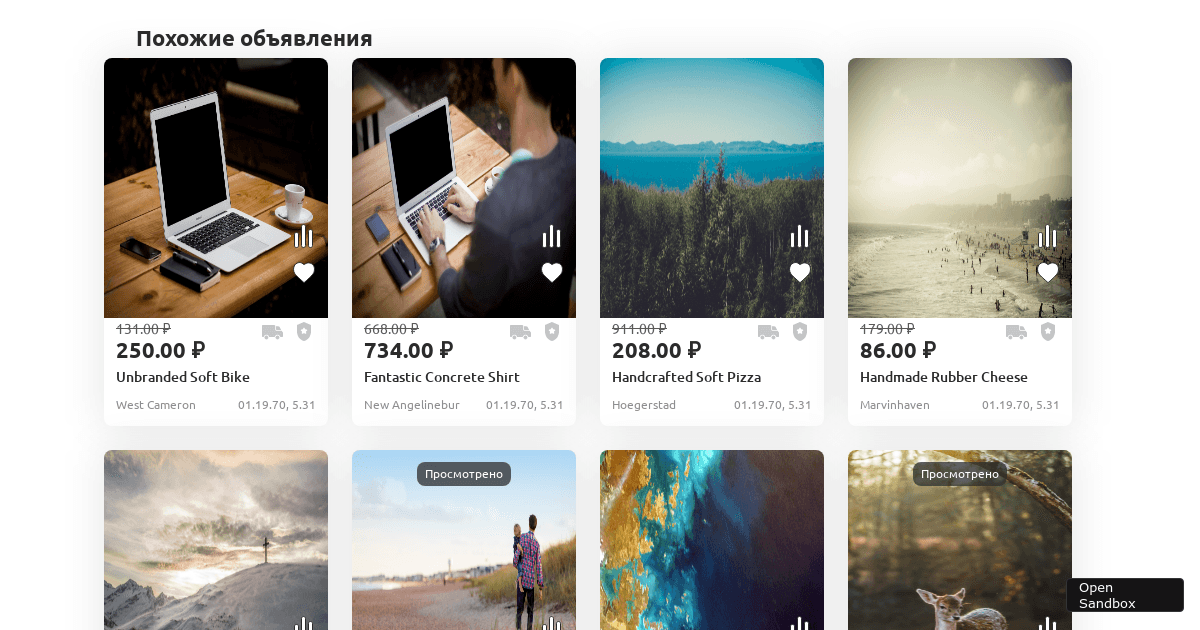Heart the Handmade Rubber Cheese listing
The image size is (1200, 630).
point(1048,273)
